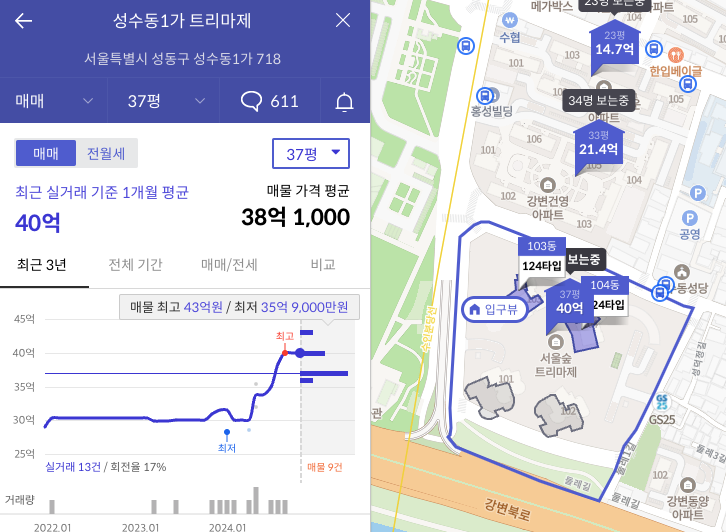Screen dimensions: 726x532
Task: Tap the 37평 40억 map marker
Action: pos(569,303)
